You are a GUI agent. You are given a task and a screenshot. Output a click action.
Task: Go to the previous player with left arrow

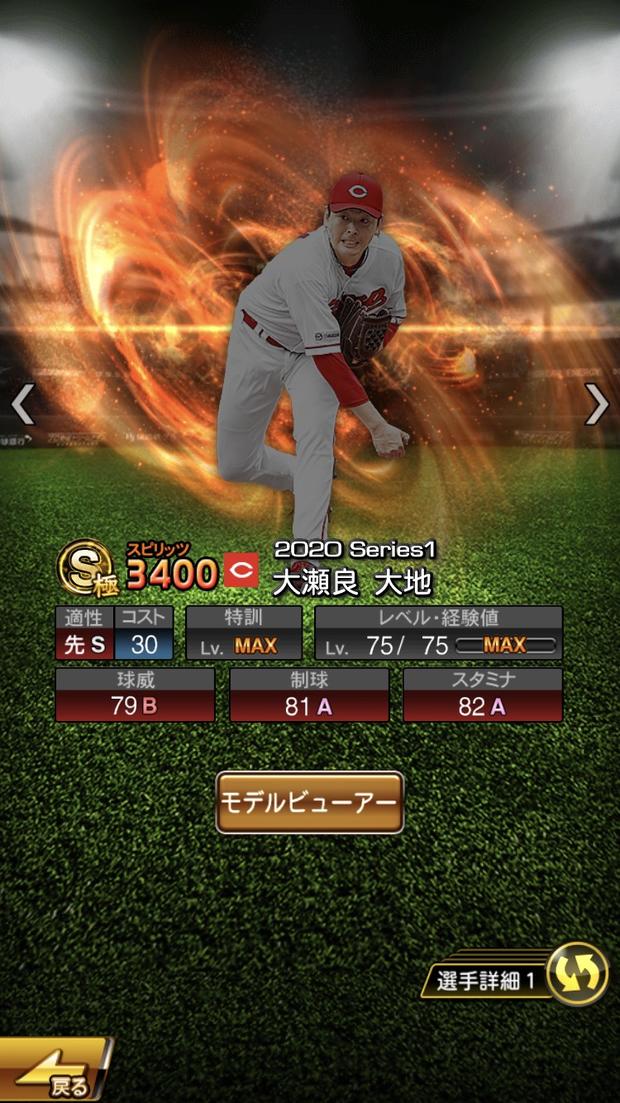point(23,404)
